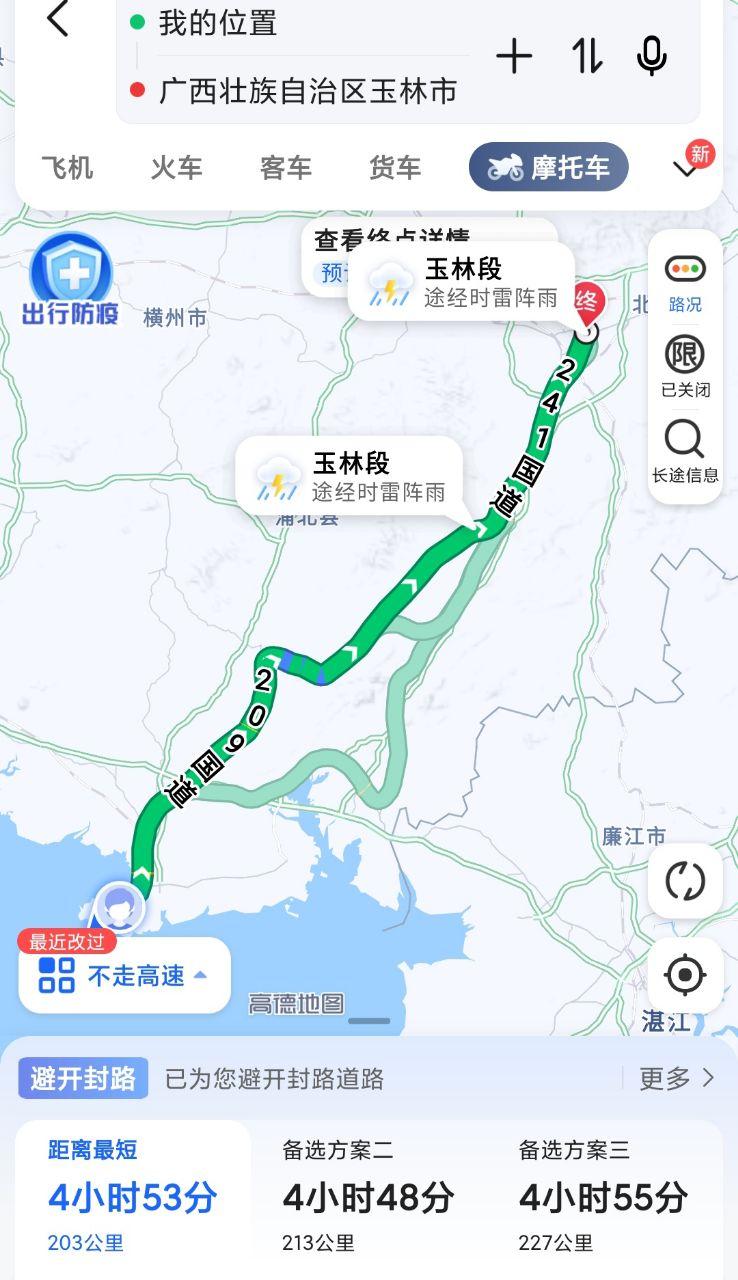Image resolution: width=738 pixels, height=1280 pixels.
Task: Toggle 路况 traffic layer
Action: click(x=685, y=282)
